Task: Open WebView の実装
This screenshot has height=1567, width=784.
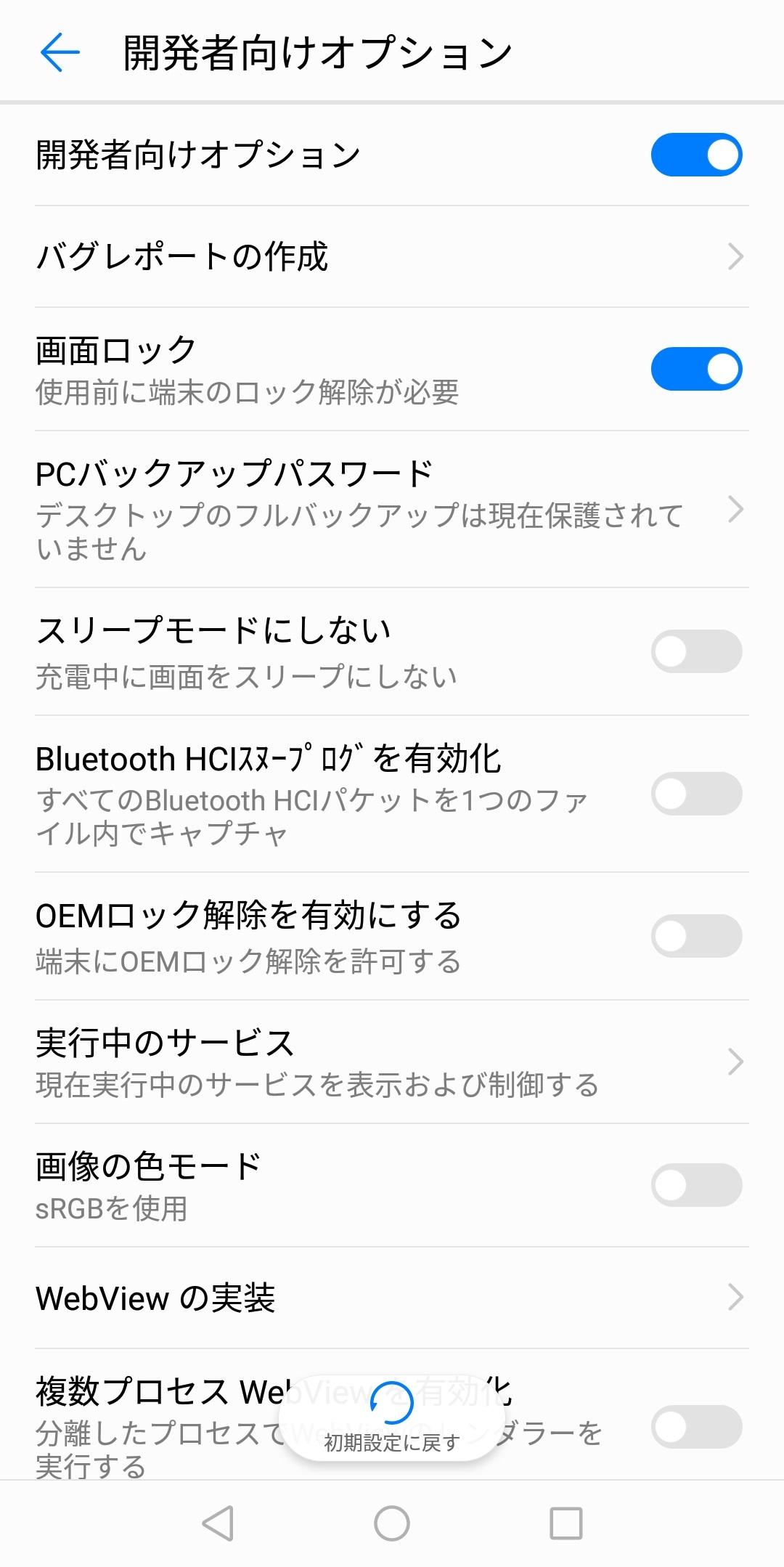Action: pyautogui.click(x=392, y=1298)
